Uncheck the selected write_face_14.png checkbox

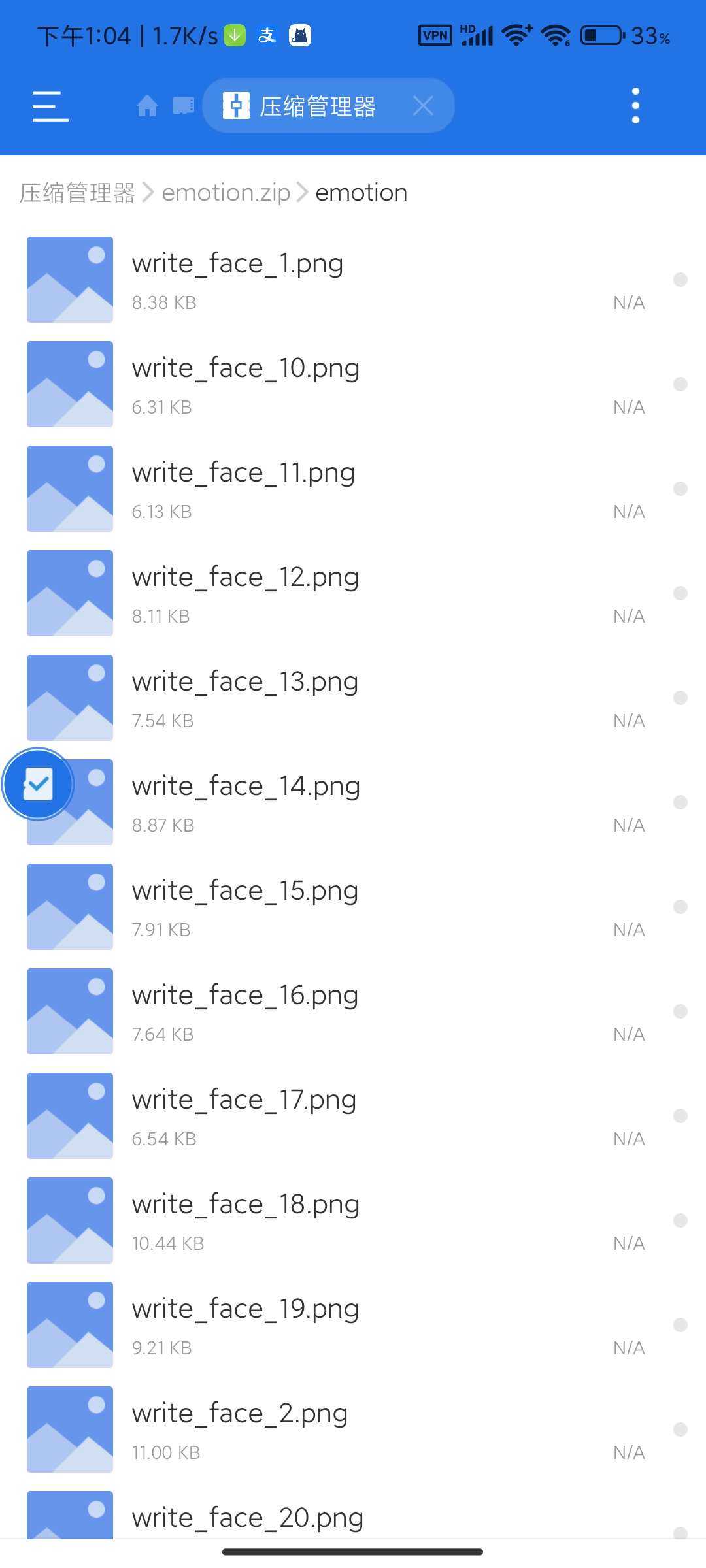click(x=37, y=784)
